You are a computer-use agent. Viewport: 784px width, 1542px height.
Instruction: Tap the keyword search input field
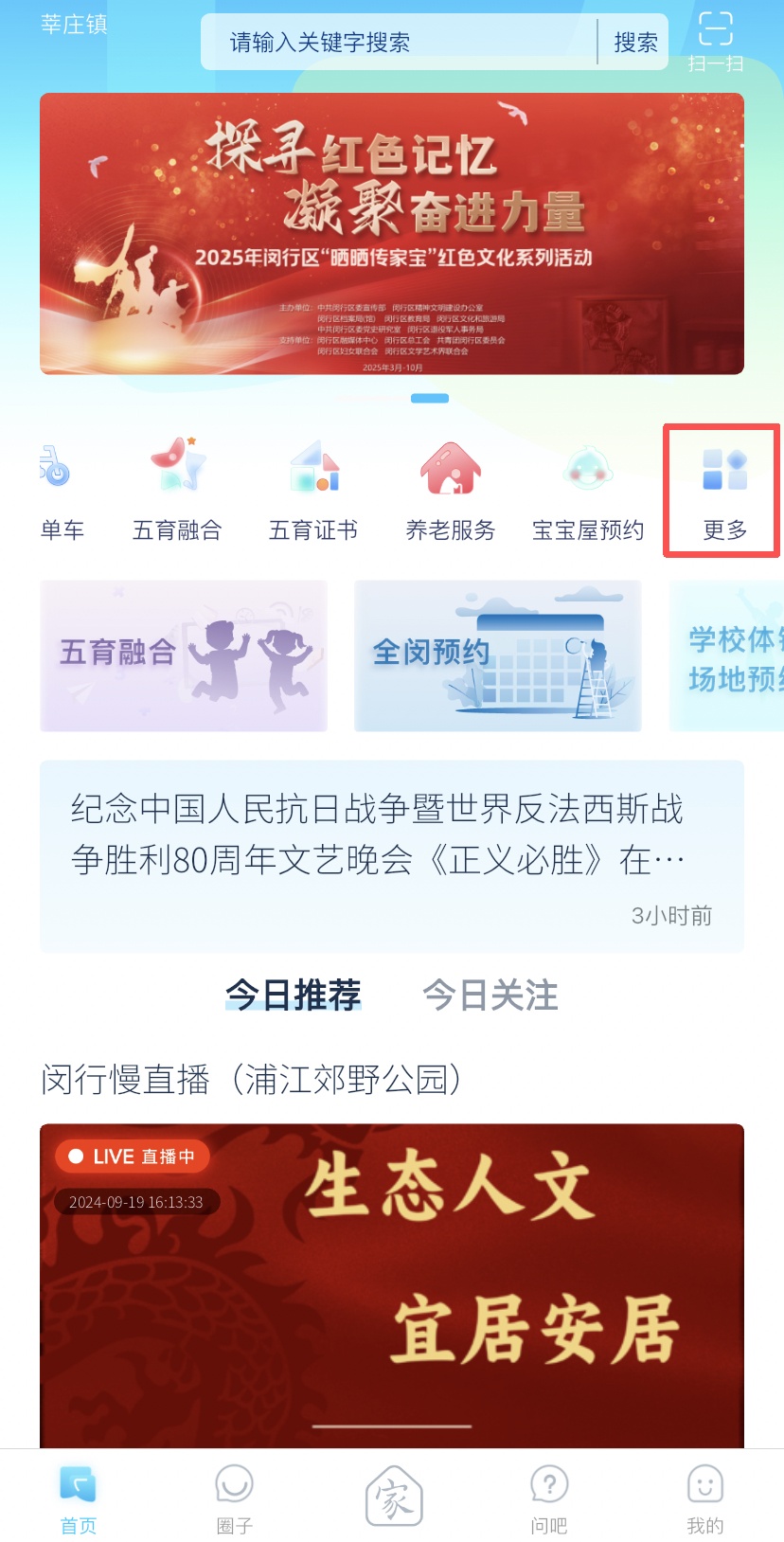tap(398, 43)
